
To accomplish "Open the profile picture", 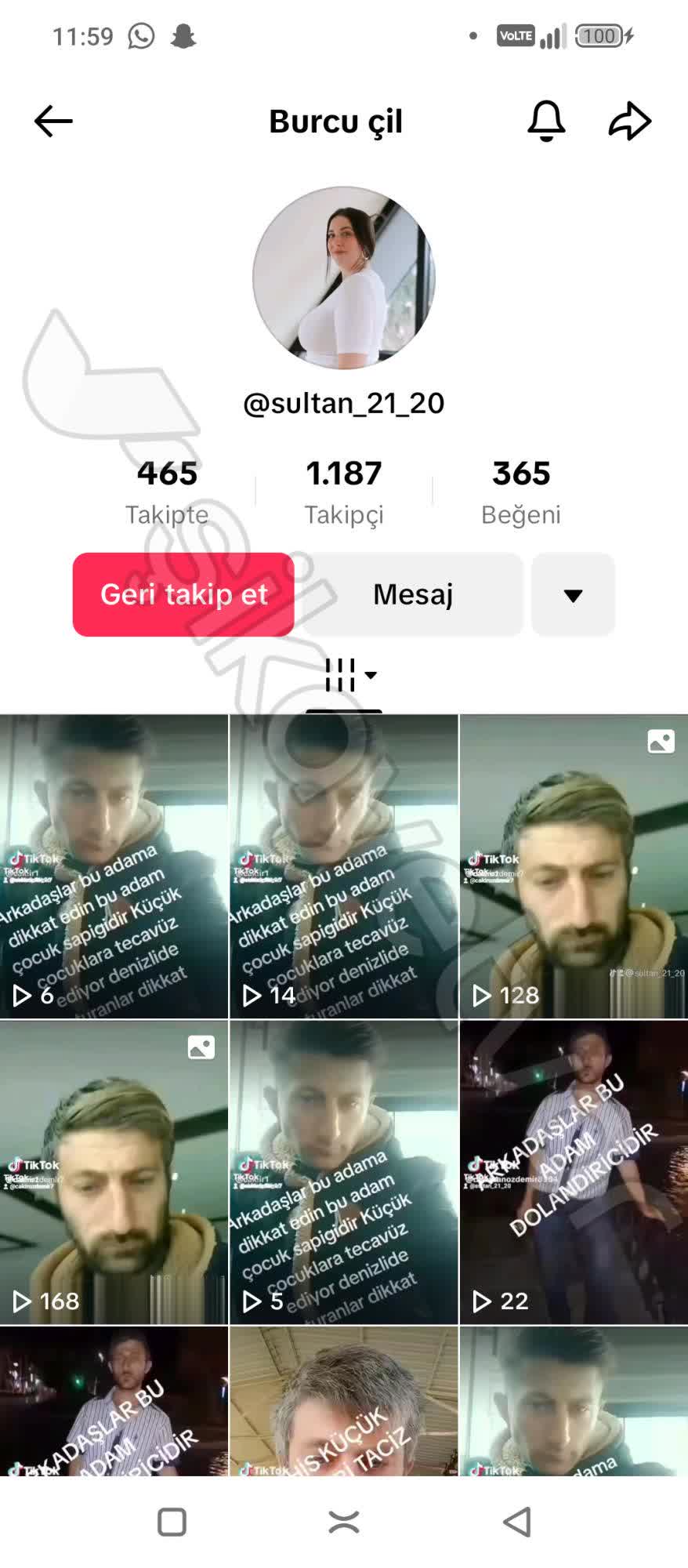I will [x=343, y=278].
